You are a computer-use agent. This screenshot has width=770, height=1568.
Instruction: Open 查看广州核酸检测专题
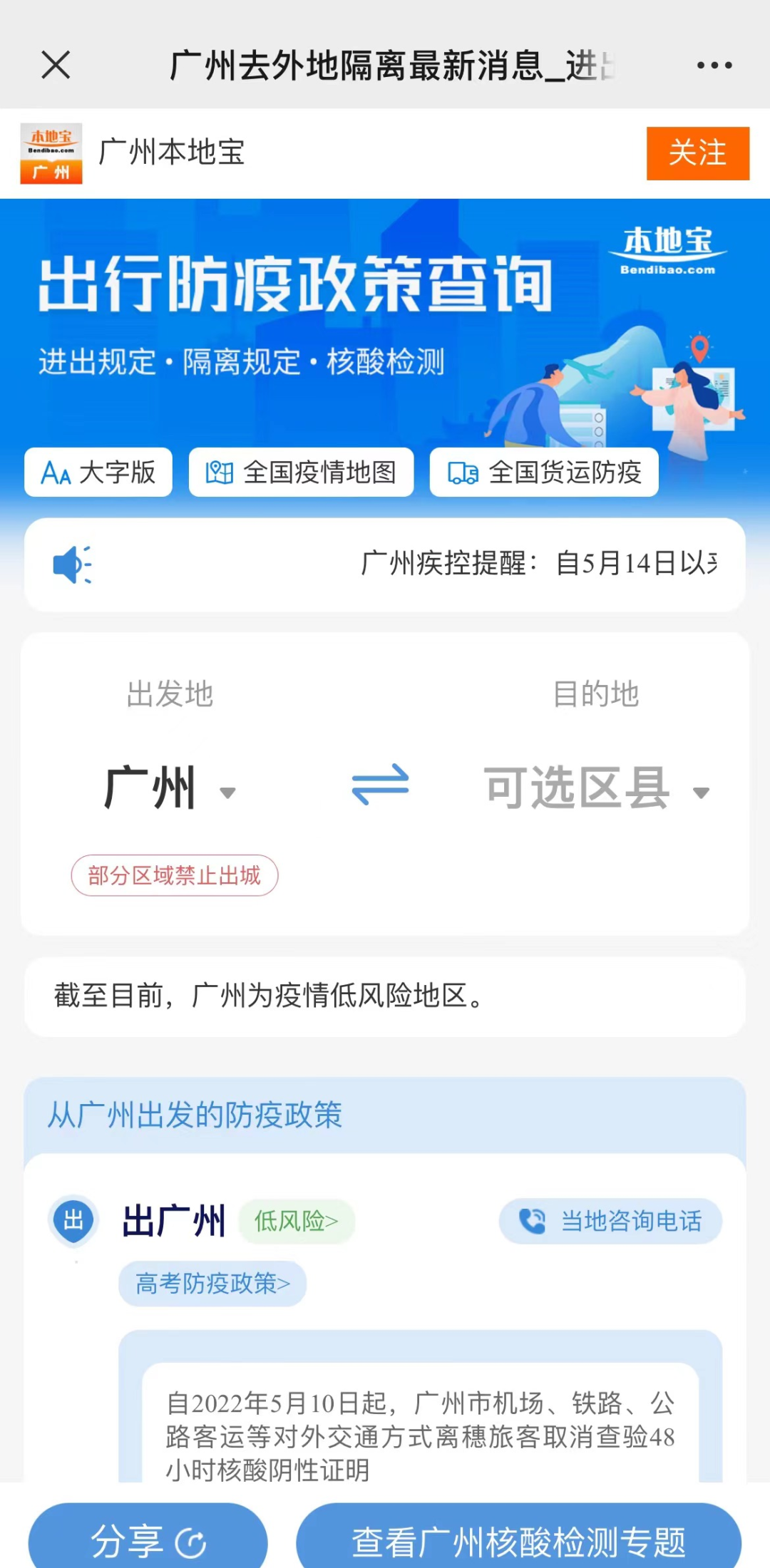518,1542
